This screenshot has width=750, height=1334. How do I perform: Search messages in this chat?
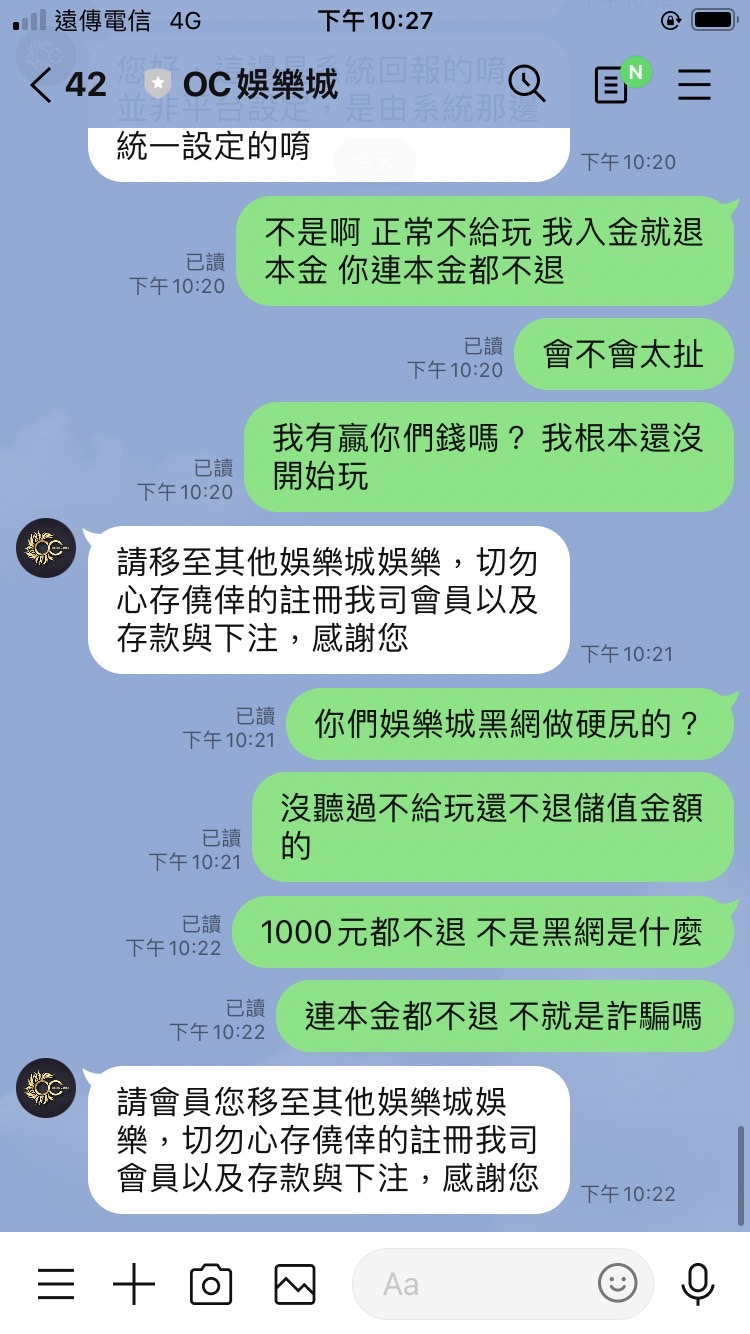point(527,85)
